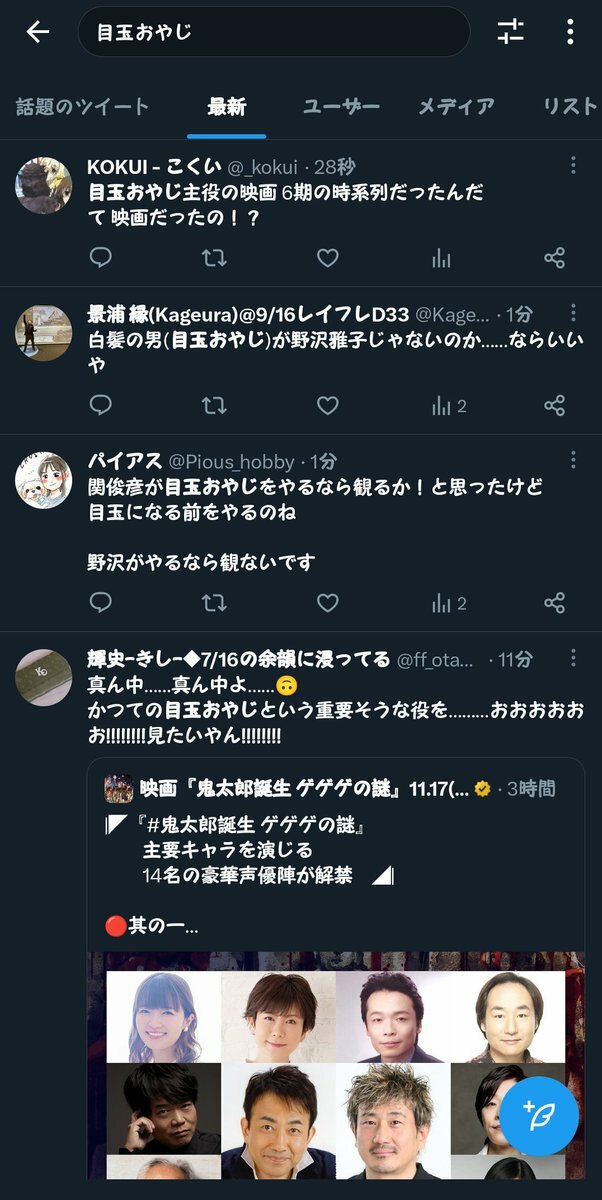The height and width of the screenshot is (1200, 602).
Task: Like パイアス's tweet
Action: (x=328, y=602)
